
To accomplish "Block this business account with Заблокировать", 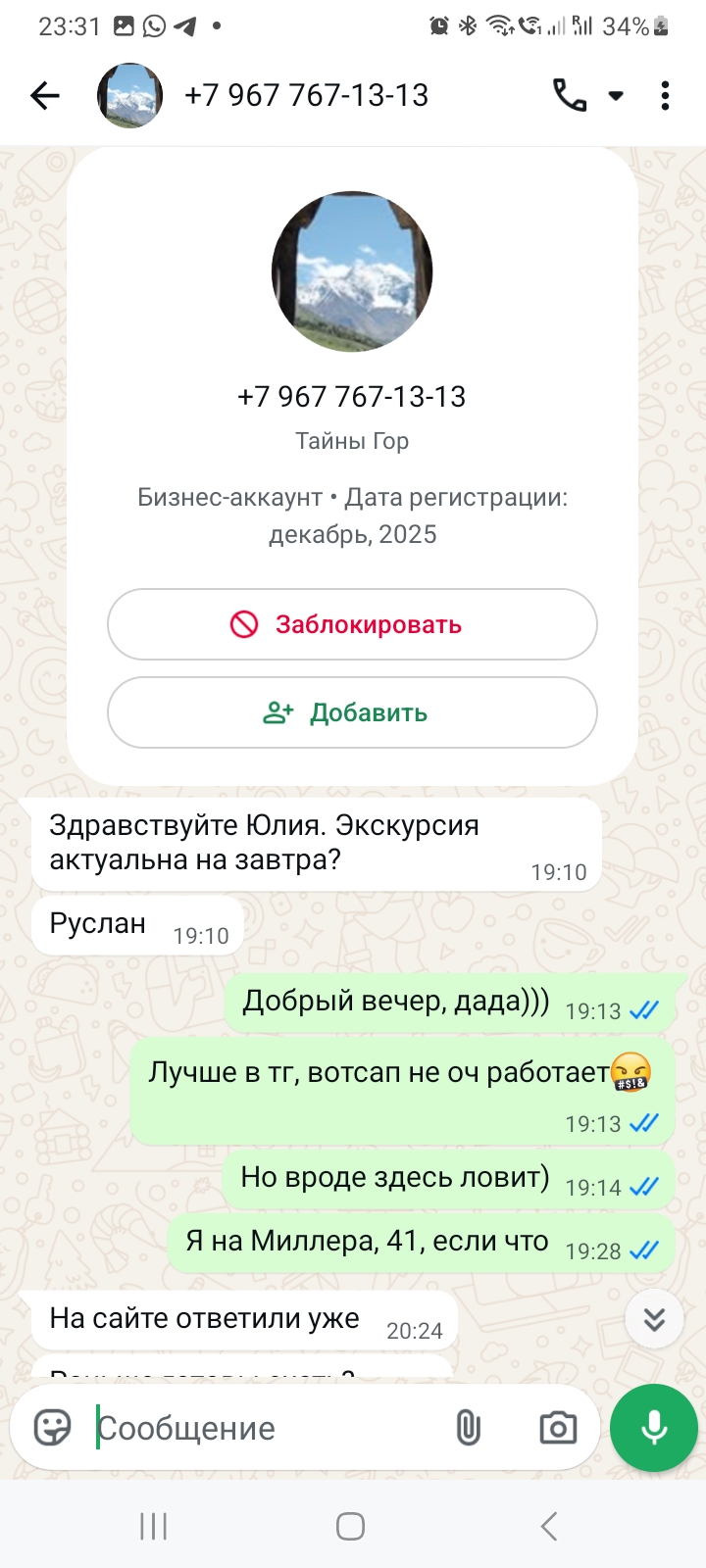I will pos(352,624).
